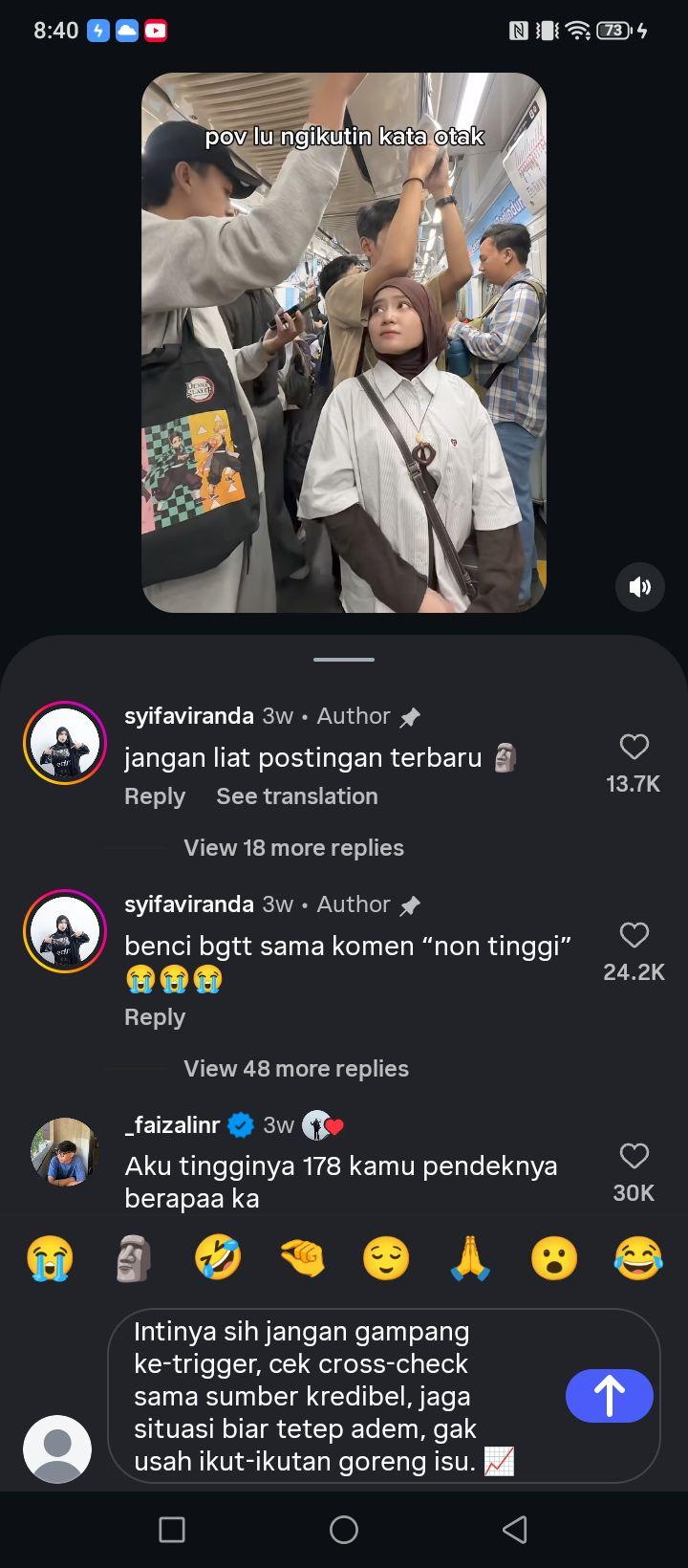688x1568 pixels.
Task: Like the comment "jangan liat postingan terbaru"
Action: 634,747
